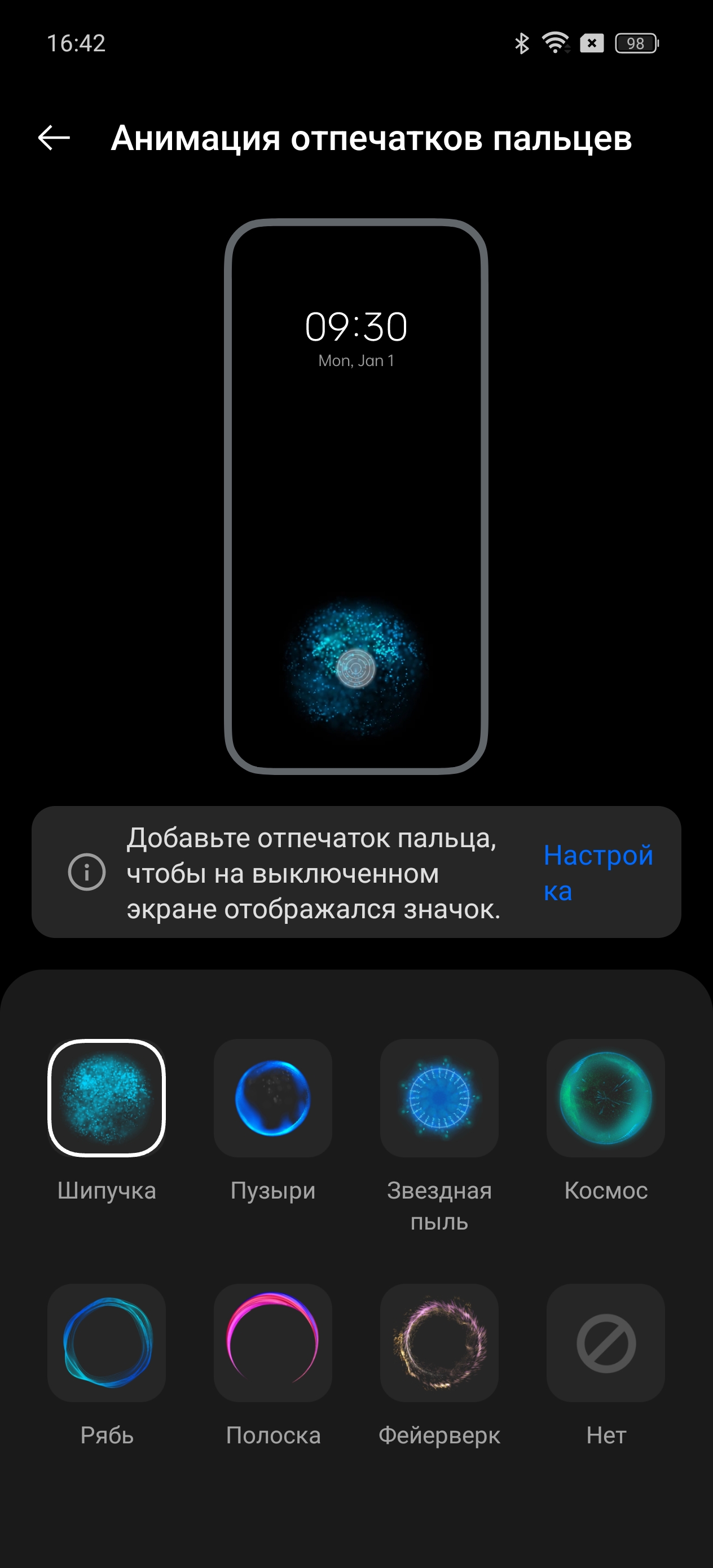The width and height of the screenshot is (713, 1568).
Task: Choose the Фейерверк animation
Action: 439,1342
